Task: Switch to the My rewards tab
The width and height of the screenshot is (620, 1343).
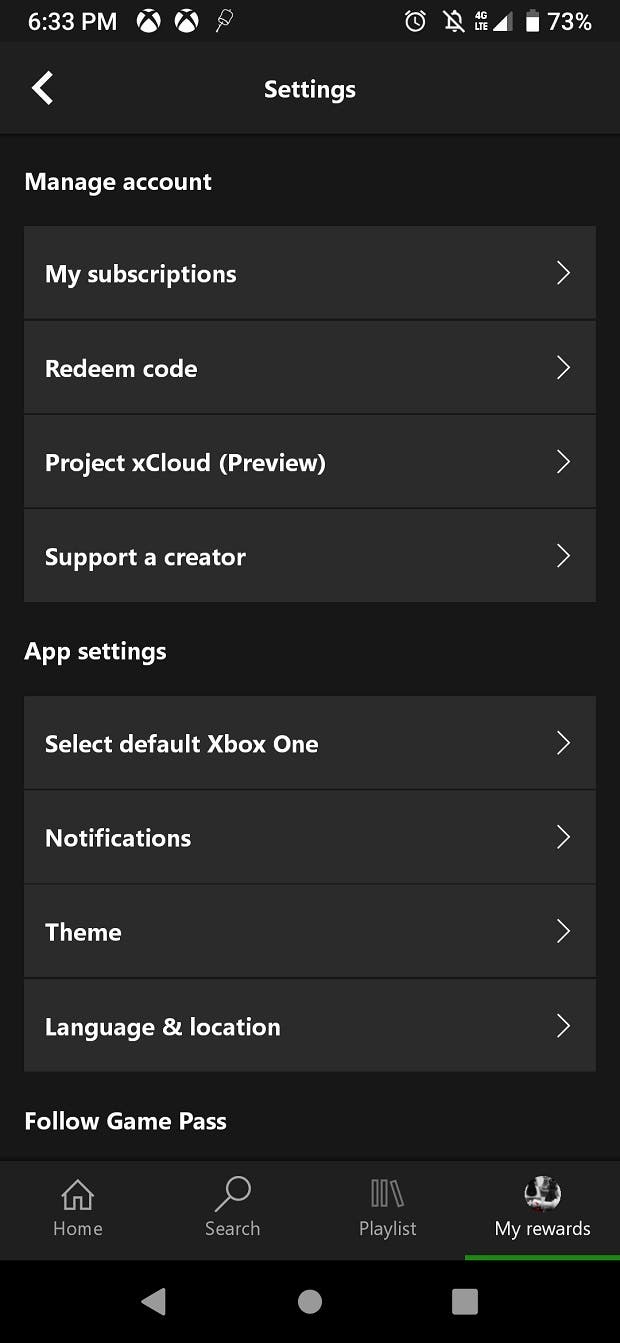Action: [542, 1209]
